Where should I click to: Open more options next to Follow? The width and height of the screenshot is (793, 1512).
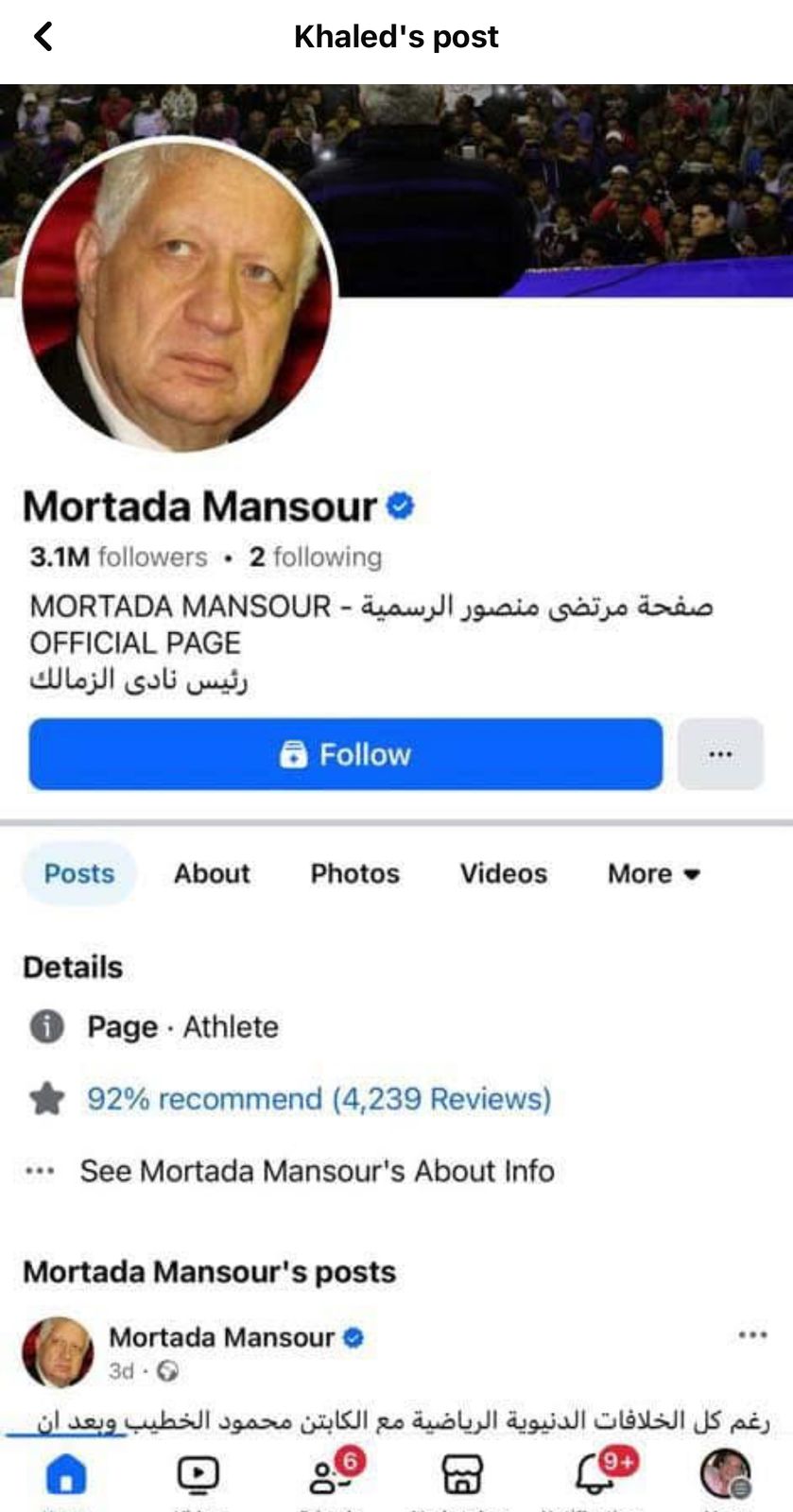720,754
